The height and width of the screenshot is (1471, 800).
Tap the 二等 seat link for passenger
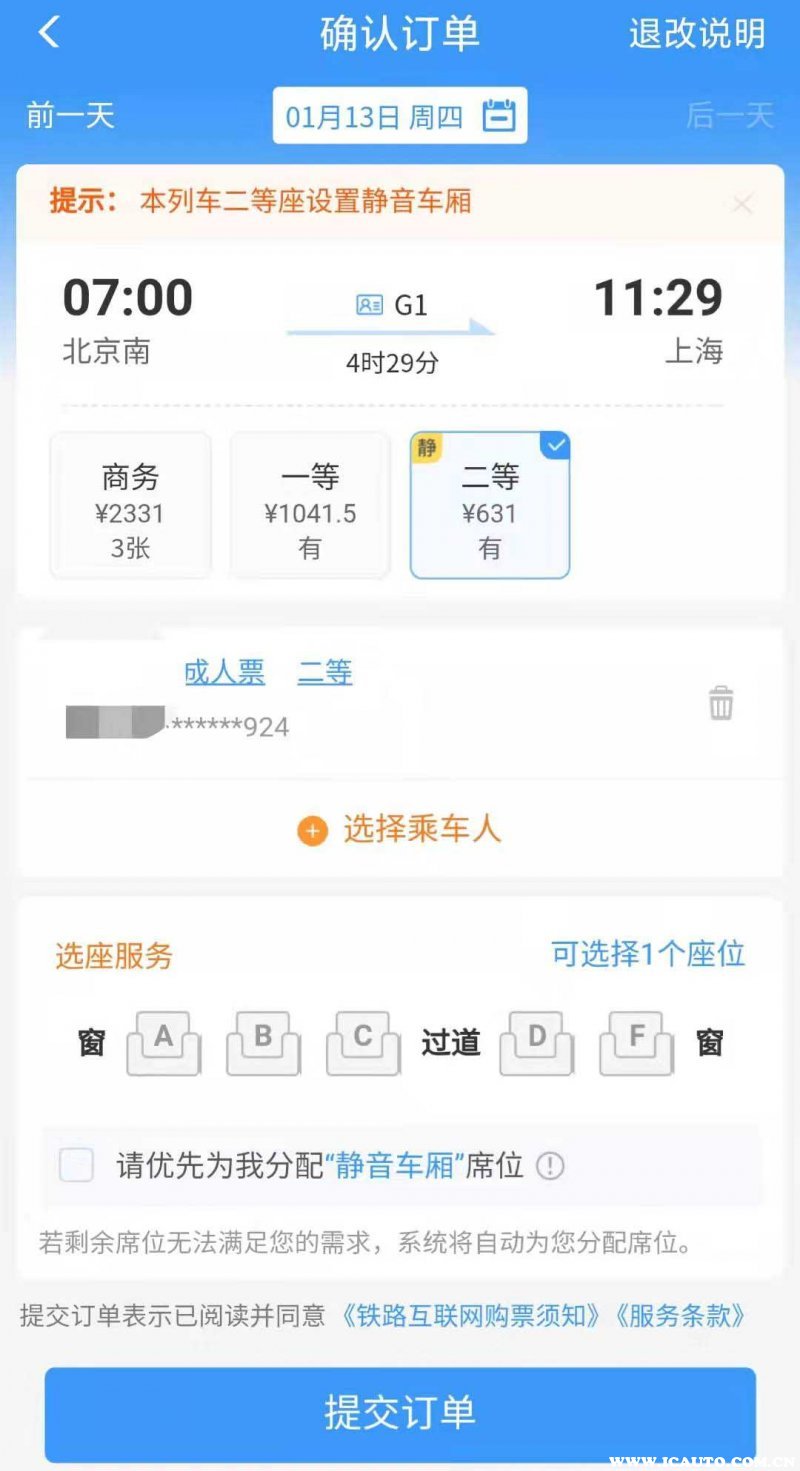coord(325,673)
